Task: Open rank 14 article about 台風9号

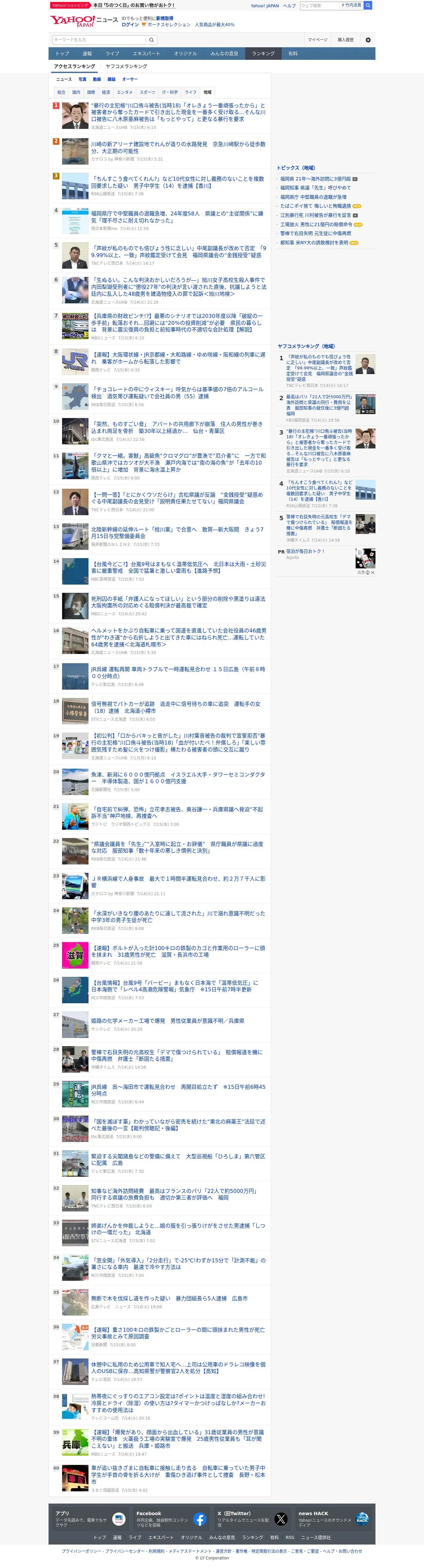Action: click(178, 567)
